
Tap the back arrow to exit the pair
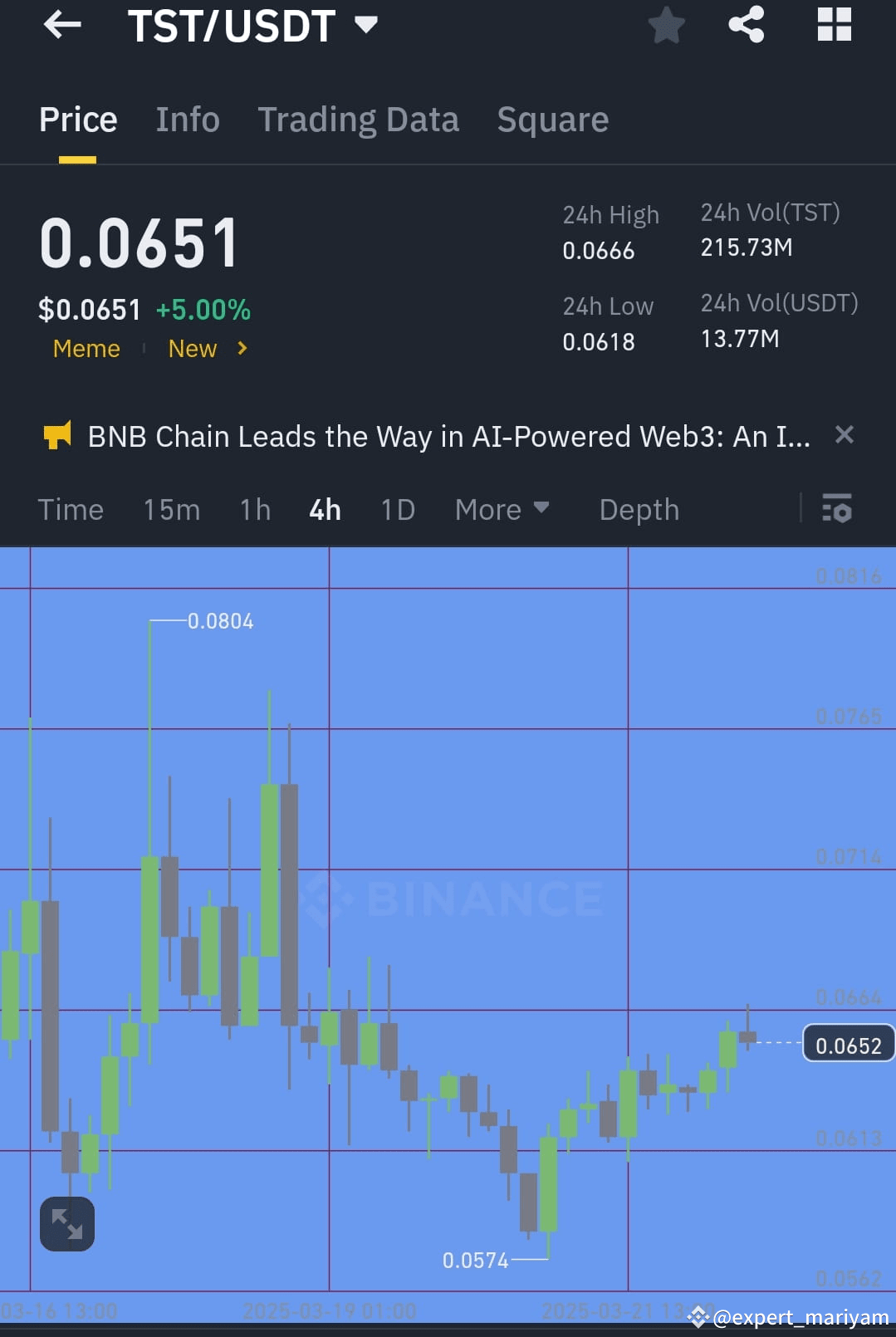(61, 26)
